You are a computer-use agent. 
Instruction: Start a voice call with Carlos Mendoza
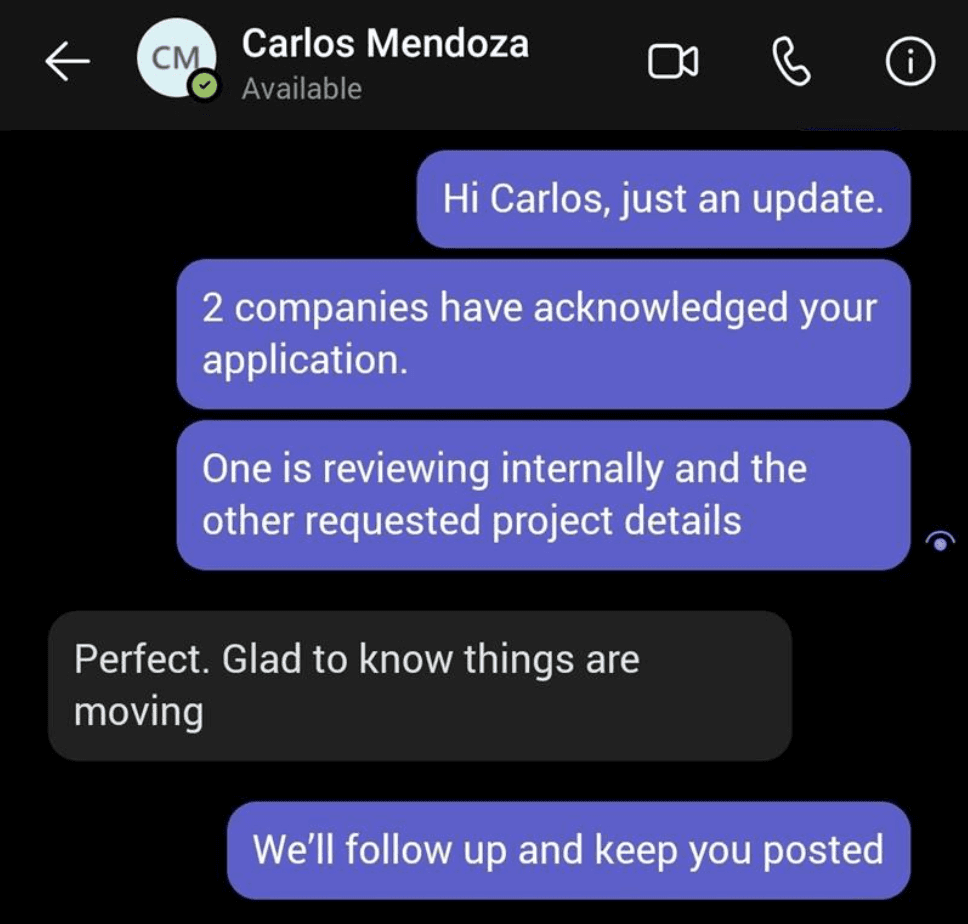(x=793, y=64)
